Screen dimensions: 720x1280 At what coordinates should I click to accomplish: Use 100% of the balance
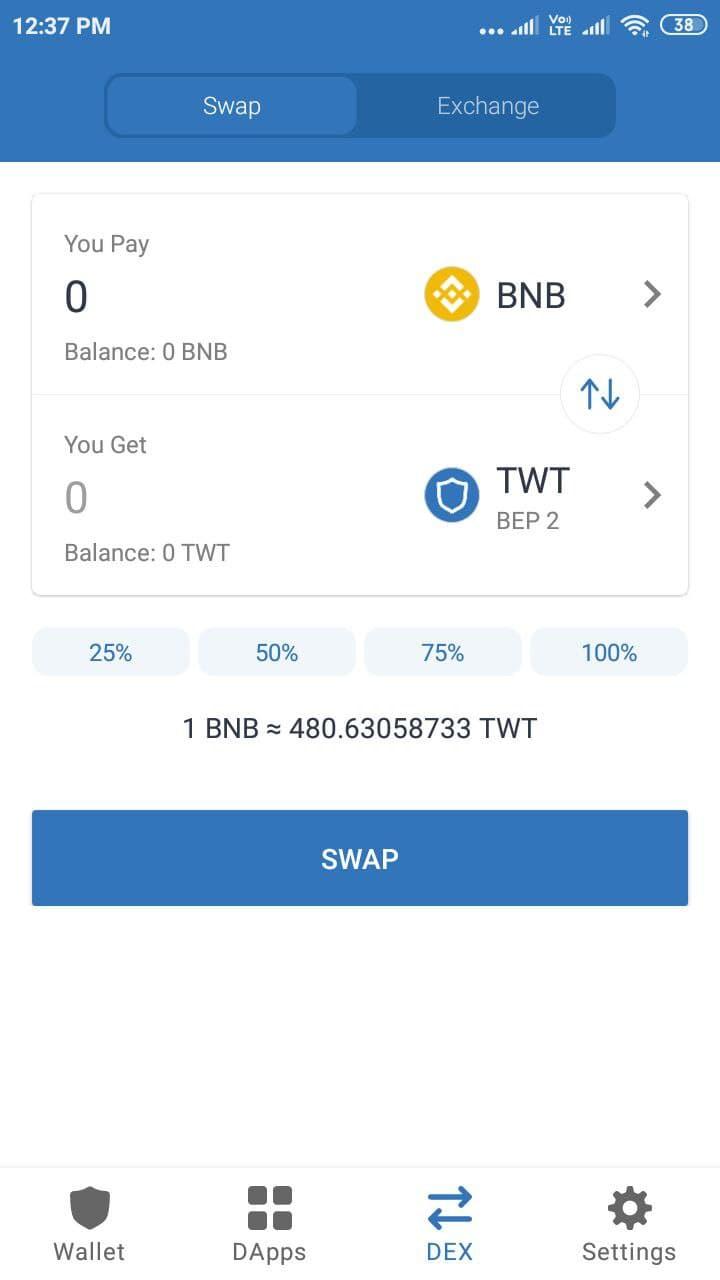tap(609, 652)
